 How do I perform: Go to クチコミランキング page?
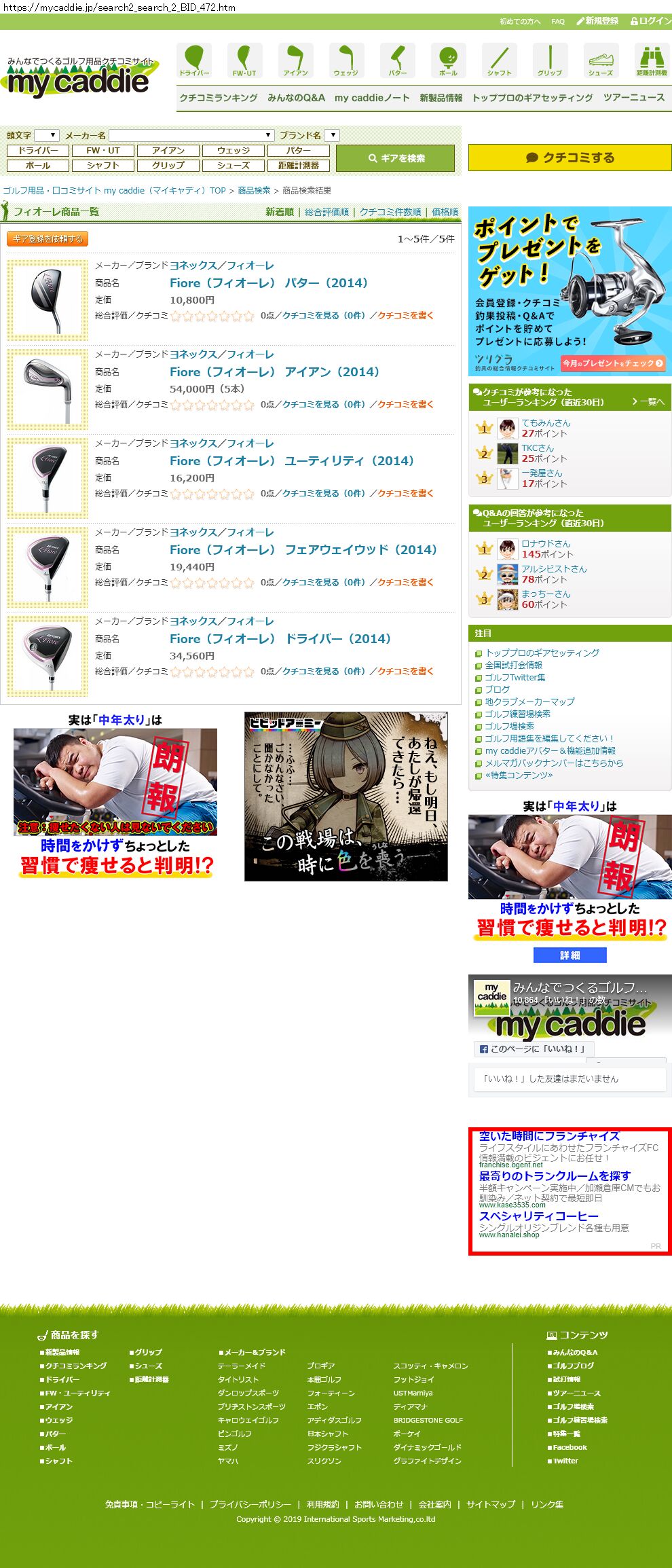pos(219,98)
